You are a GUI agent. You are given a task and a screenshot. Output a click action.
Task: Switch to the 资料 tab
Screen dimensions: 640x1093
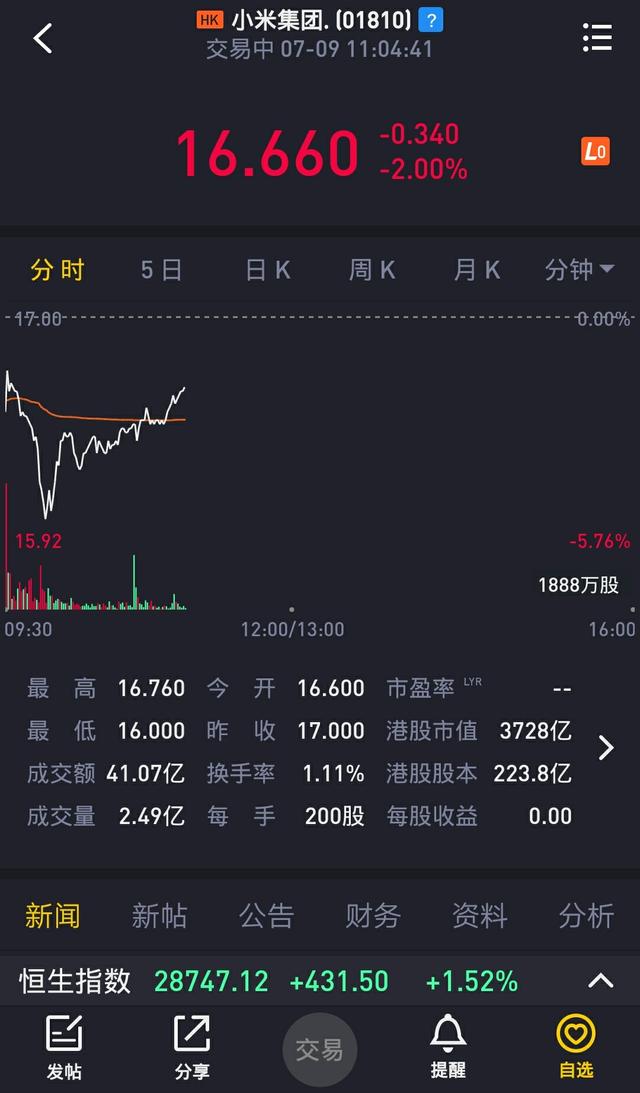pyautogui.click(x=480, y=915)
